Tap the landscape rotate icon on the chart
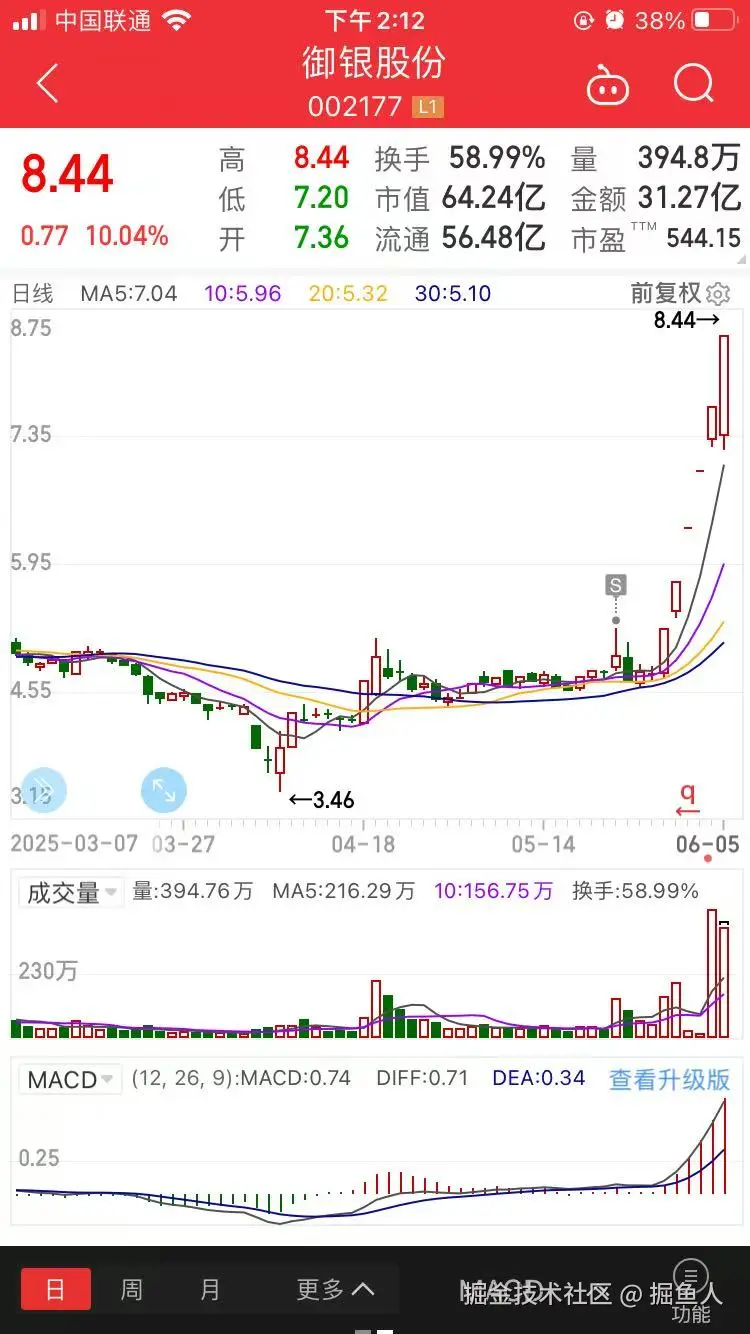The image size is (750, 1334). [164, 790]
